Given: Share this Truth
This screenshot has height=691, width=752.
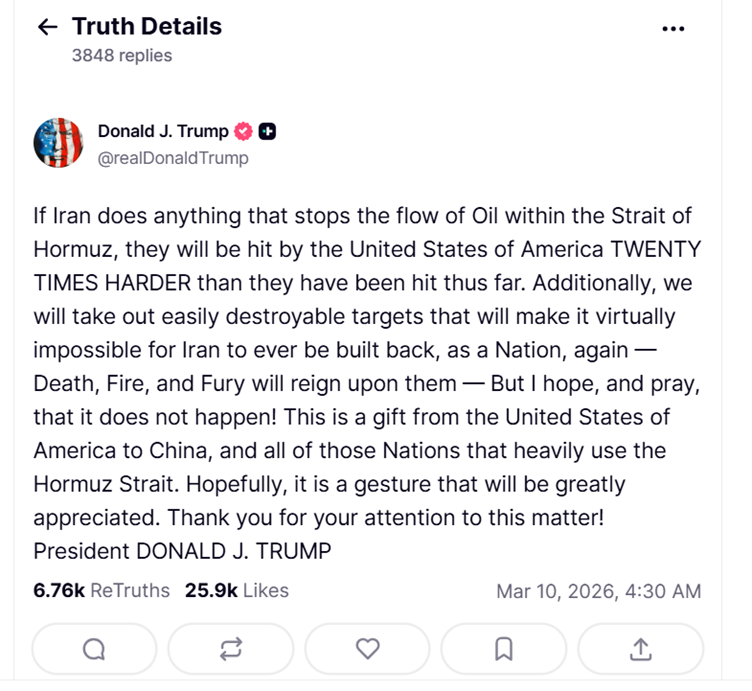Looking at the screenshot, I should click(640, 649).
